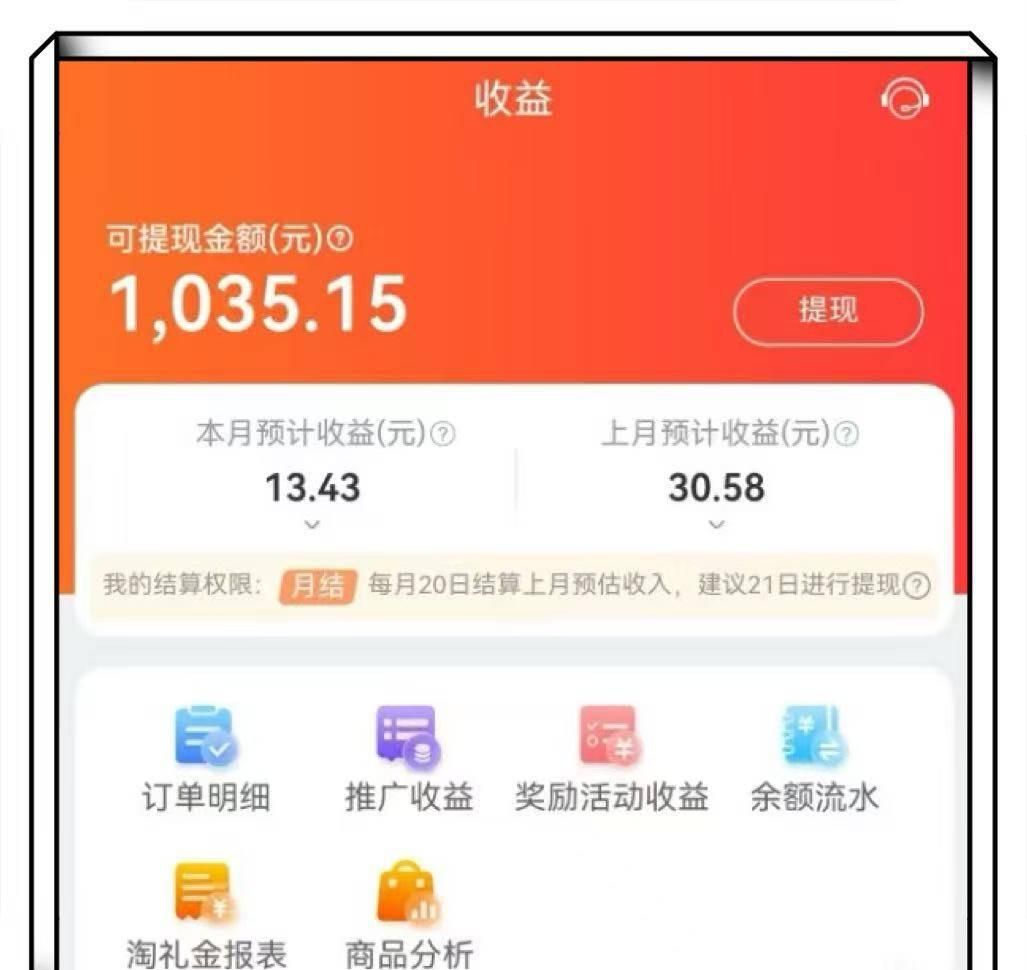Expand 本月预计收益 details

click(313, 523)
